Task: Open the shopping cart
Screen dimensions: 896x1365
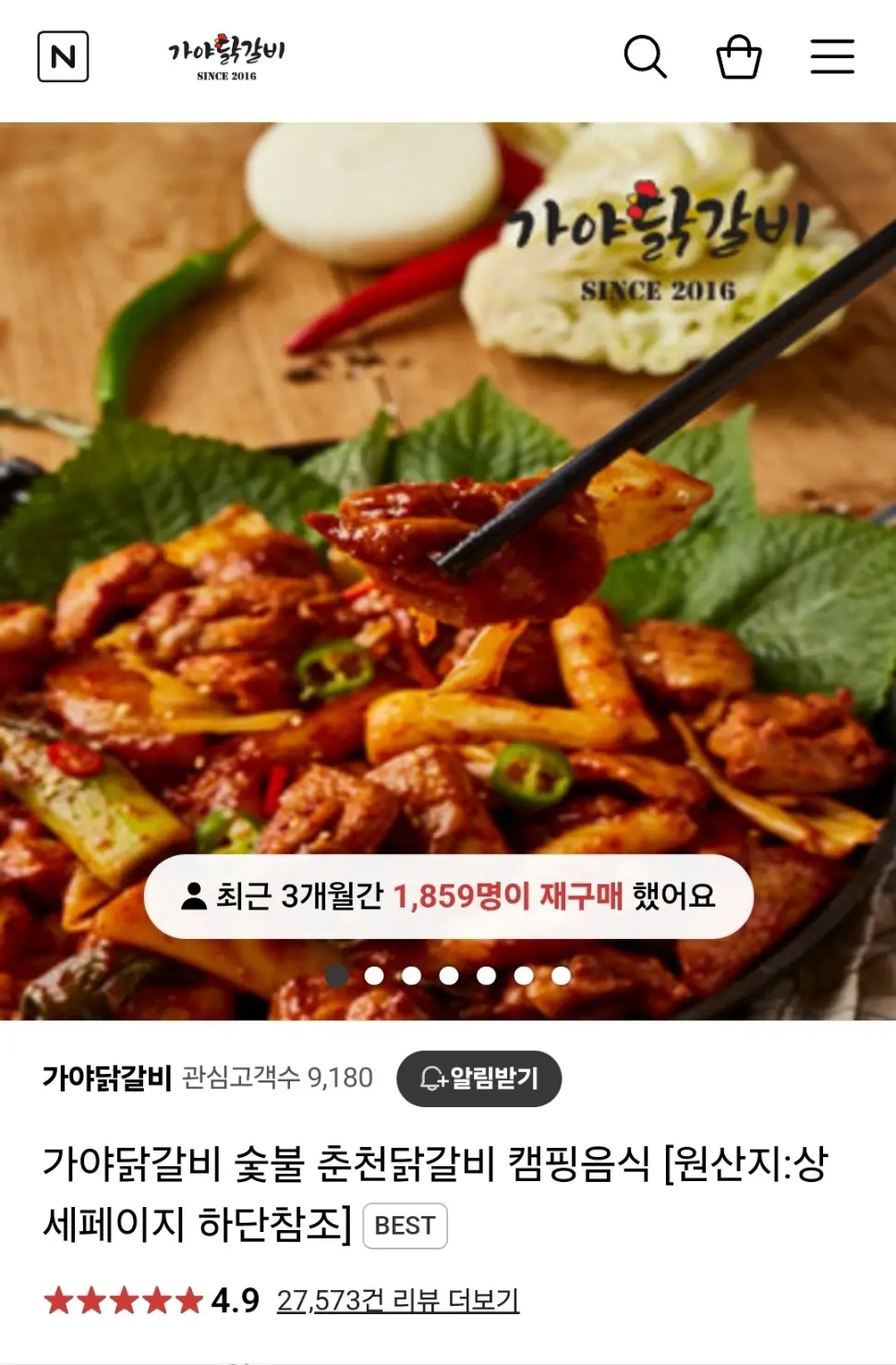Action: tap(739, 57)
